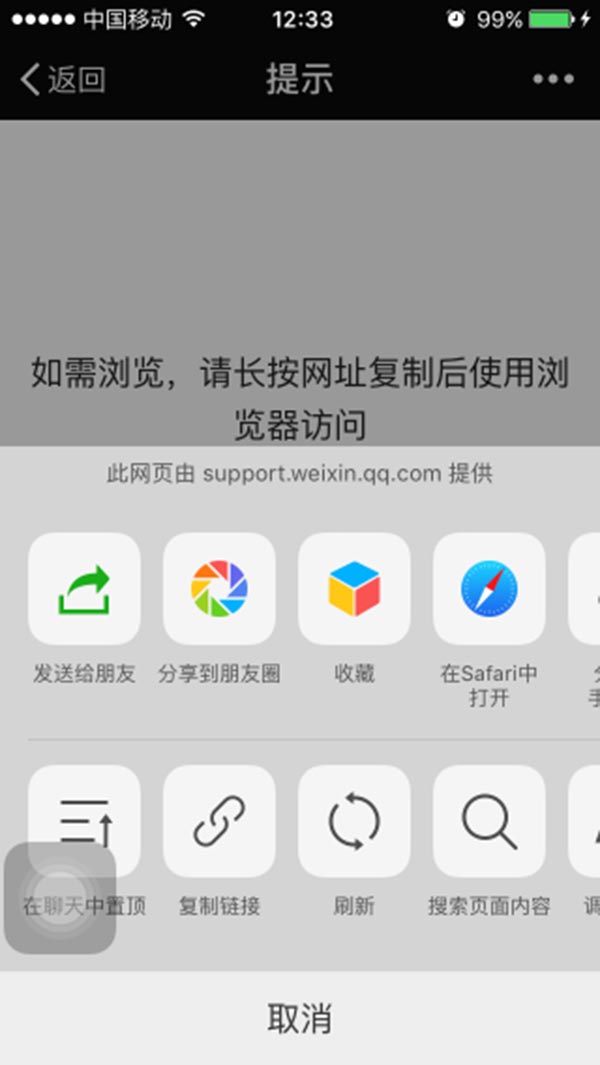The width and height of the screenshot is (600, 1065).
Task: Tap the AssistiveTouch floating button
Action: pyautogui.click(x=60, y=898)
